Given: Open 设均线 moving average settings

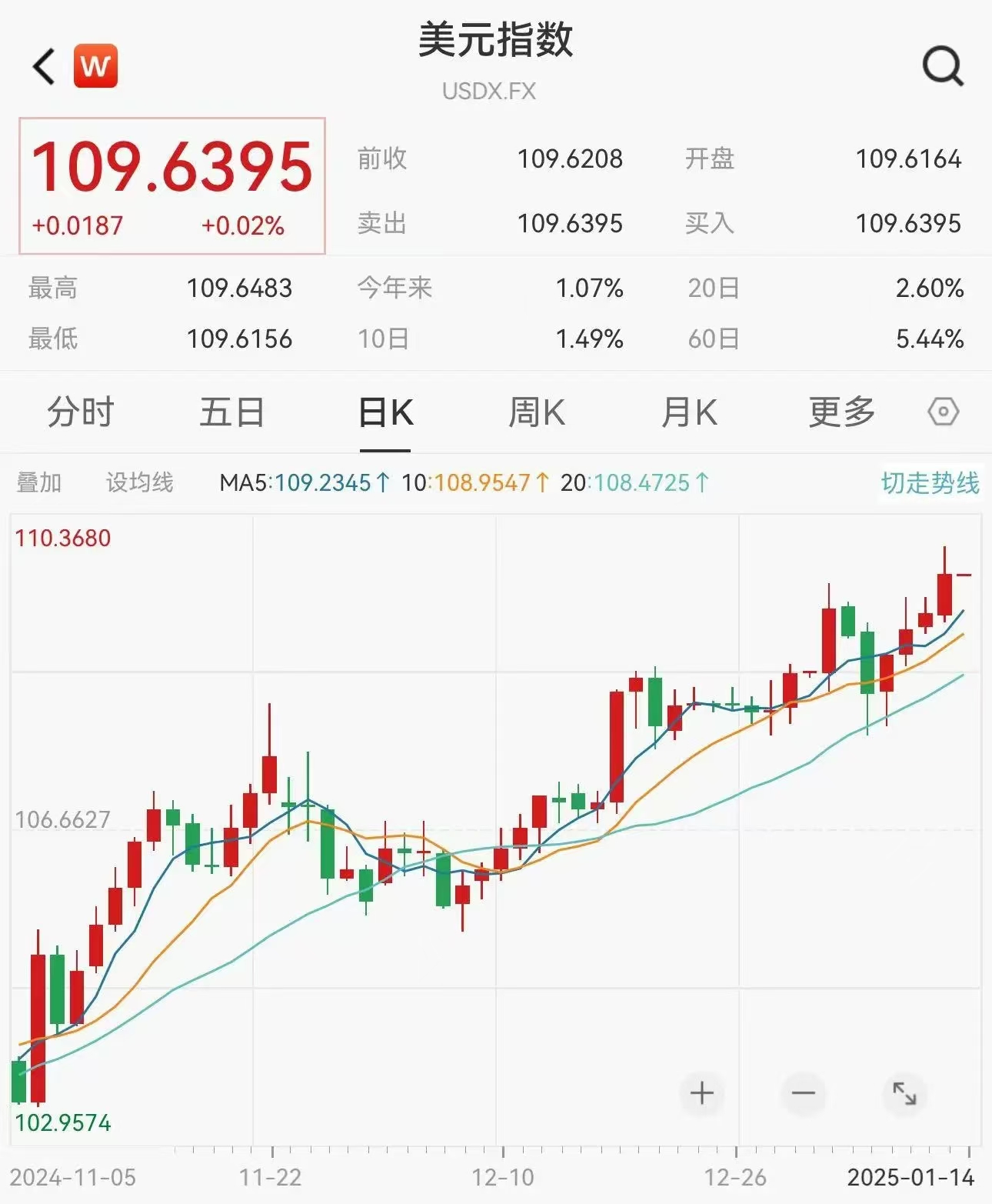Looking at the screenshot, I should pos(138,482).
